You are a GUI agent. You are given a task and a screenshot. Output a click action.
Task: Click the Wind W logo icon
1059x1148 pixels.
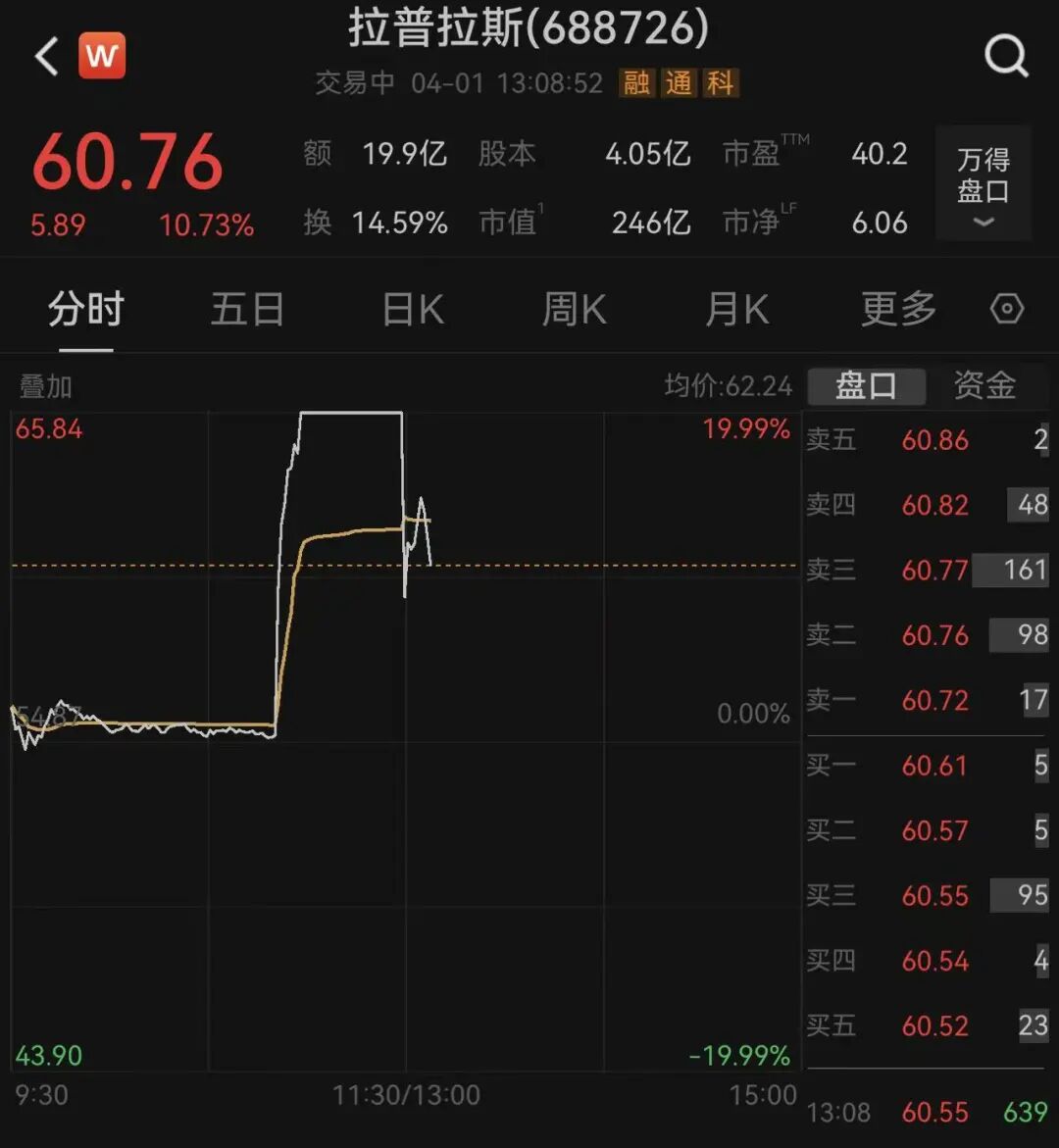coord(103,55)
